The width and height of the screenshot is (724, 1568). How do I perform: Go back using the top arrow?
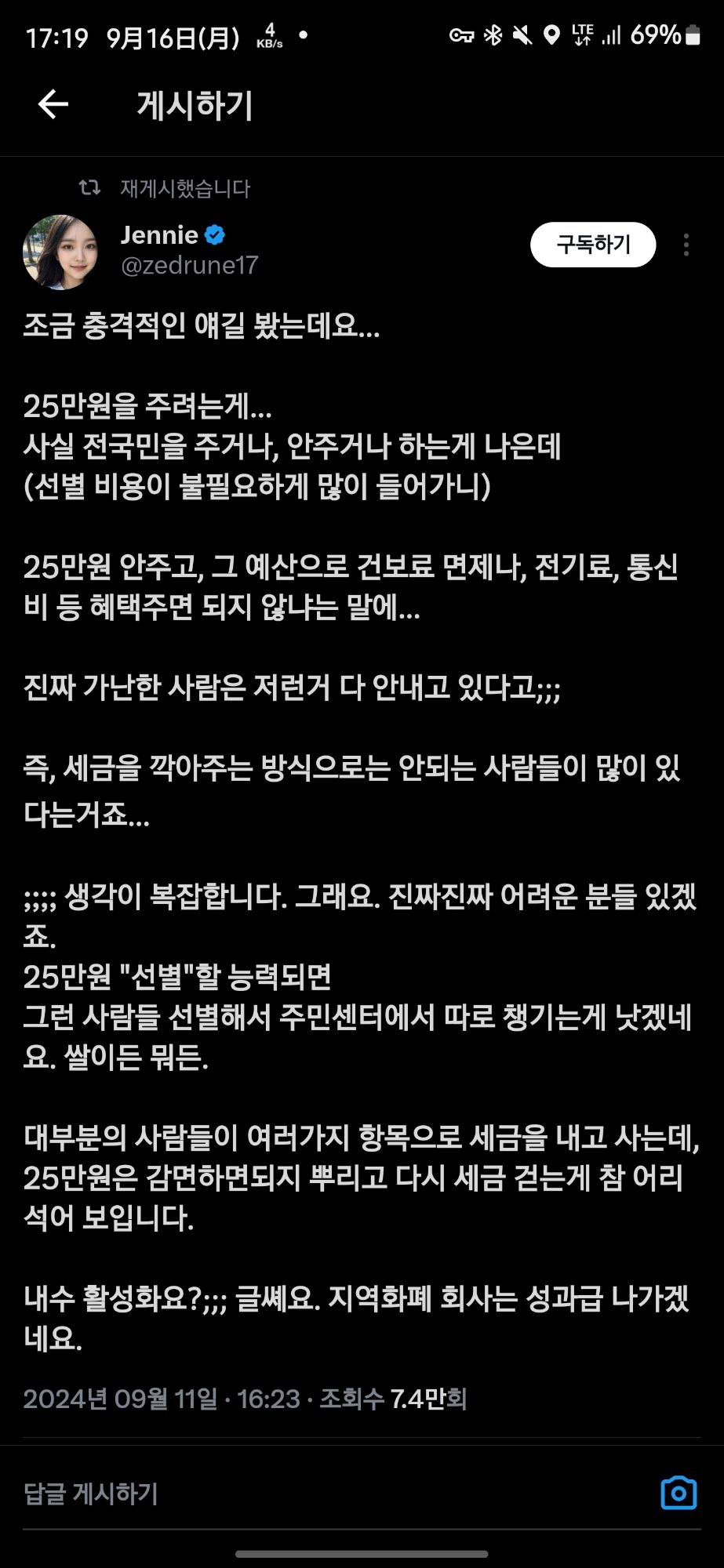pos(53,104)
